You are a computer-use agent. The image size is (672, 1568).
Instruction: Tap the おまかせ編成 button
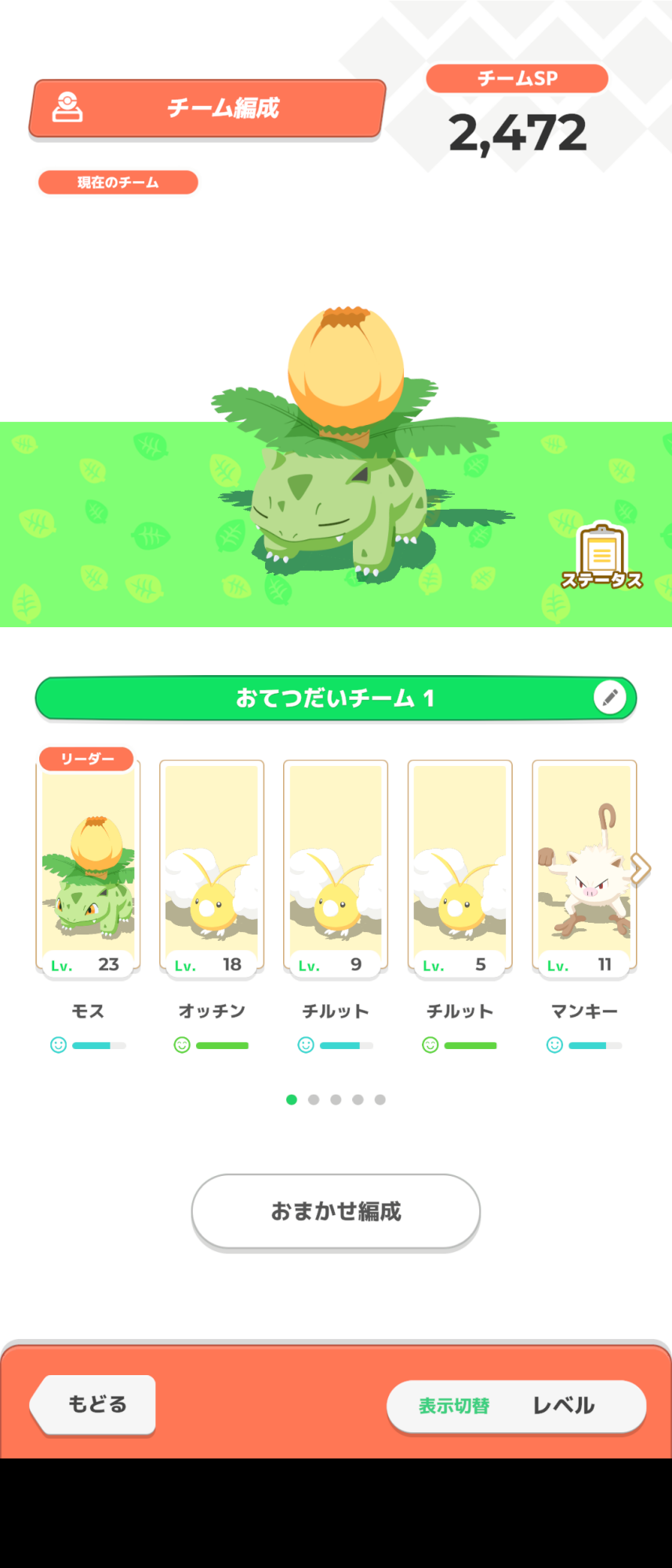coord(336,1211)
